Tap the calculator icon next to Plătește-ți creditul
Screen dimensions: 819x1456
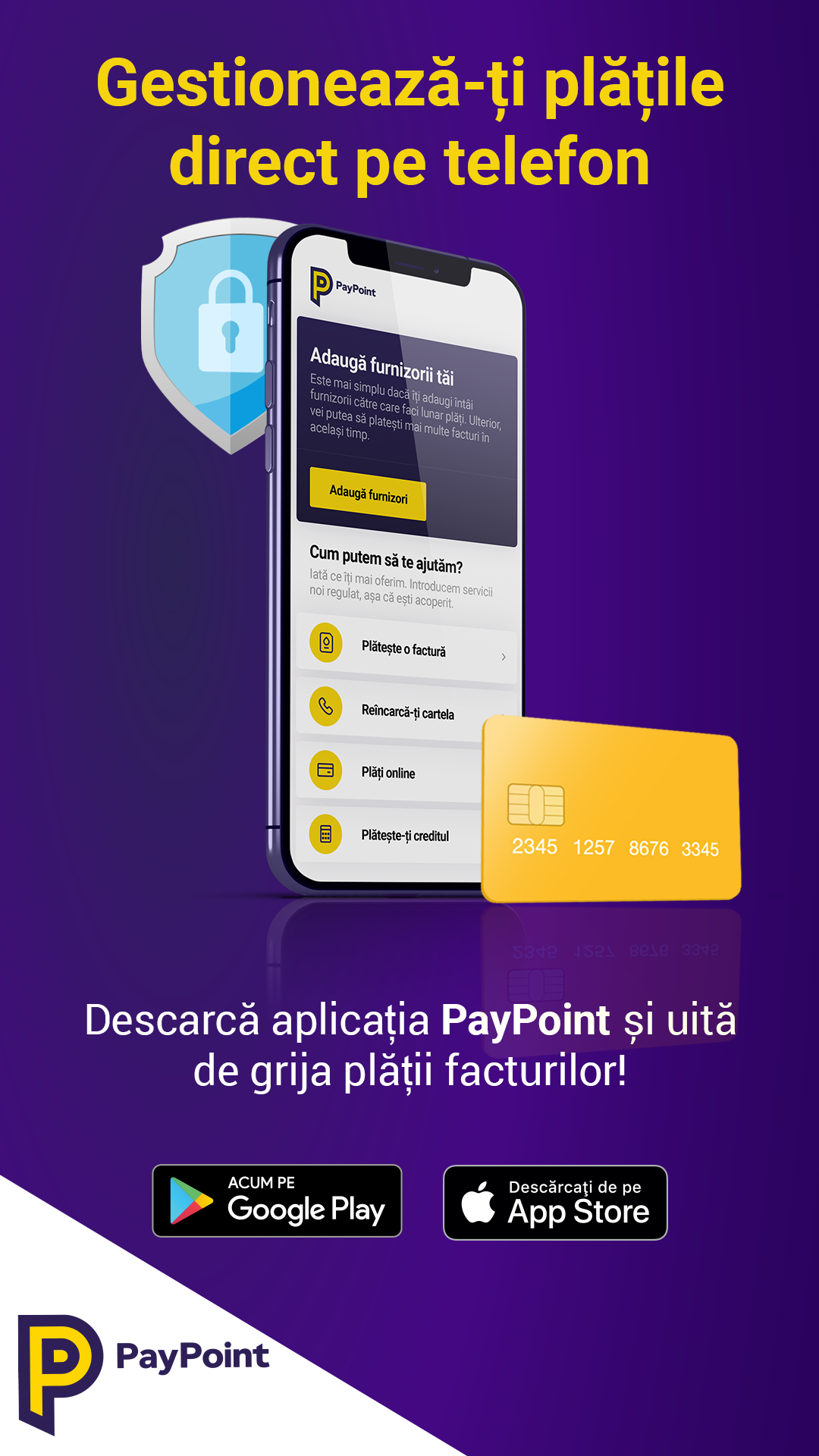tap(325, 833)
